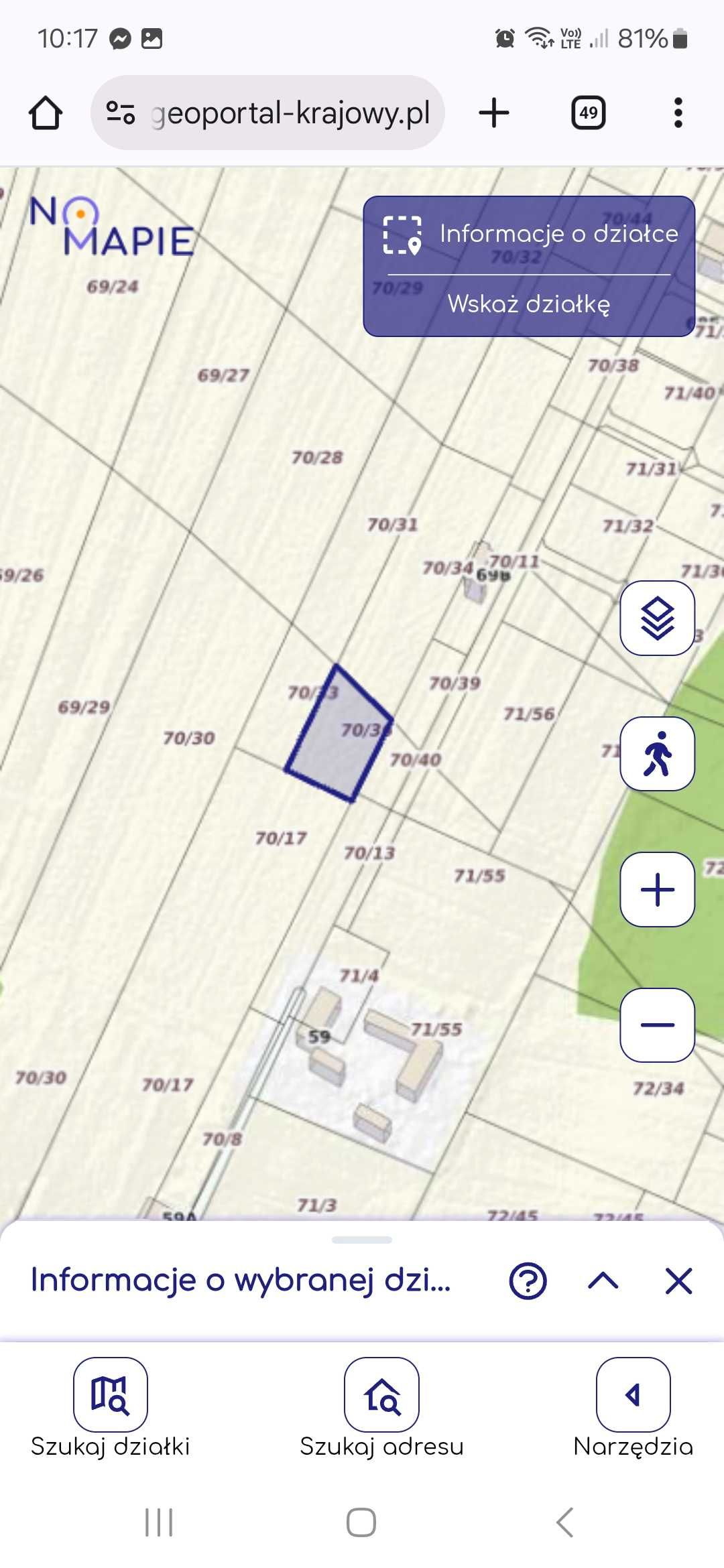Tap the Wskaż działkę button
This screenshot has width=724, height=1568.
click(x=528, y=304)
